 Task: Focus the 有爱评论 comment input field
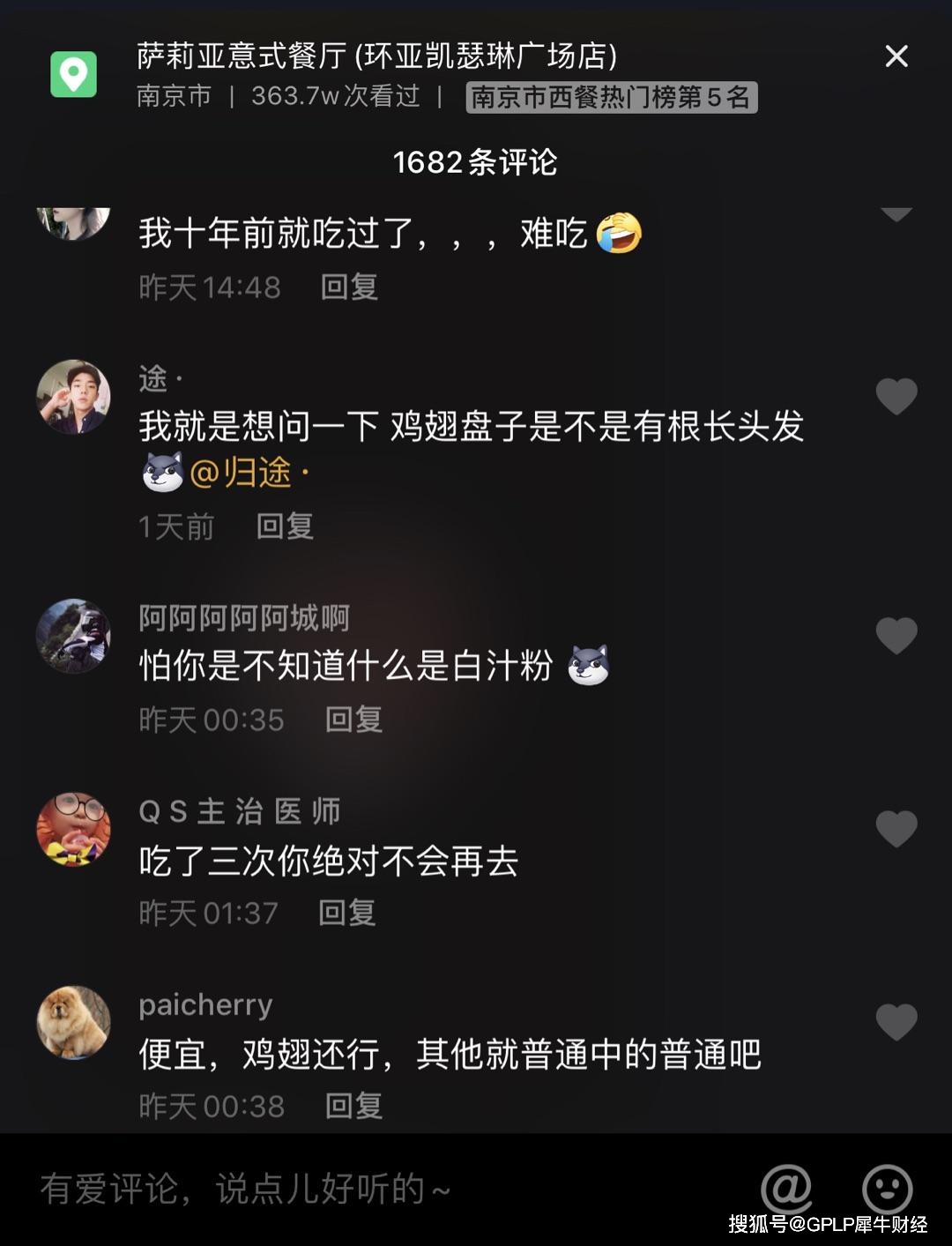click(x=353, y=1189)
